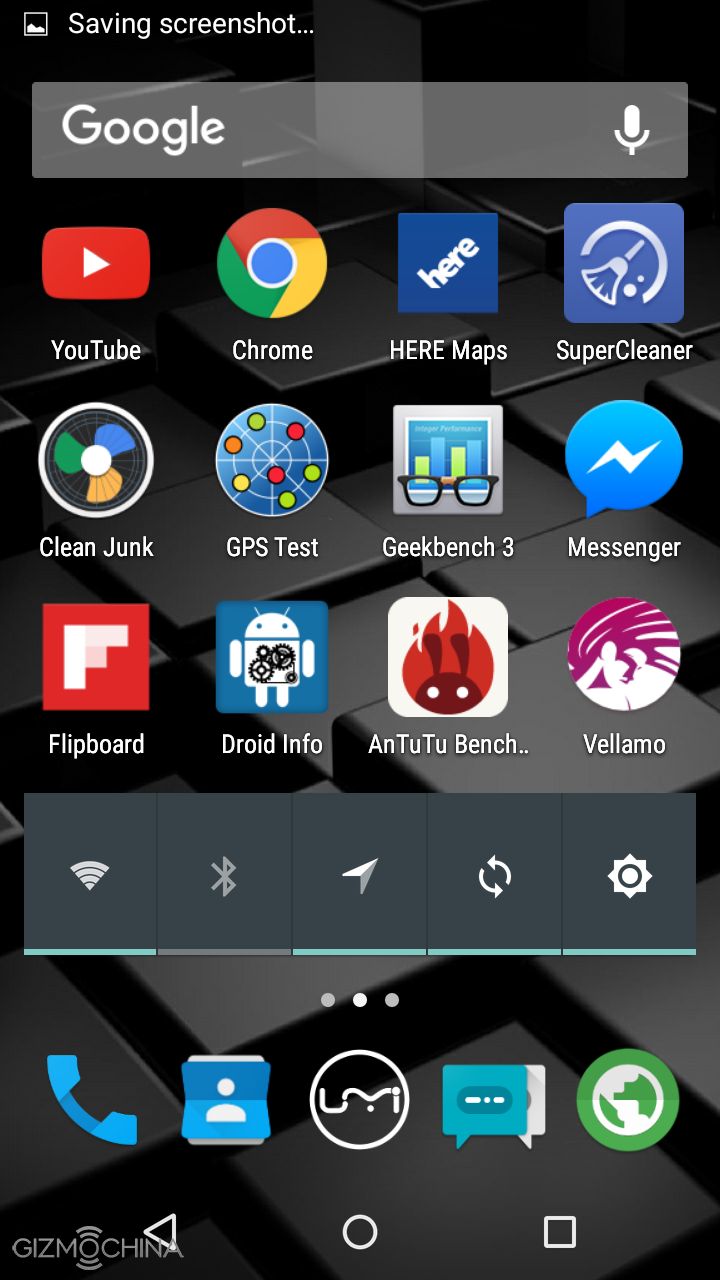This screenshot has height=1280, width=720.
Task: Launch AnTuTu Benchmark
Action: point(448,658)
